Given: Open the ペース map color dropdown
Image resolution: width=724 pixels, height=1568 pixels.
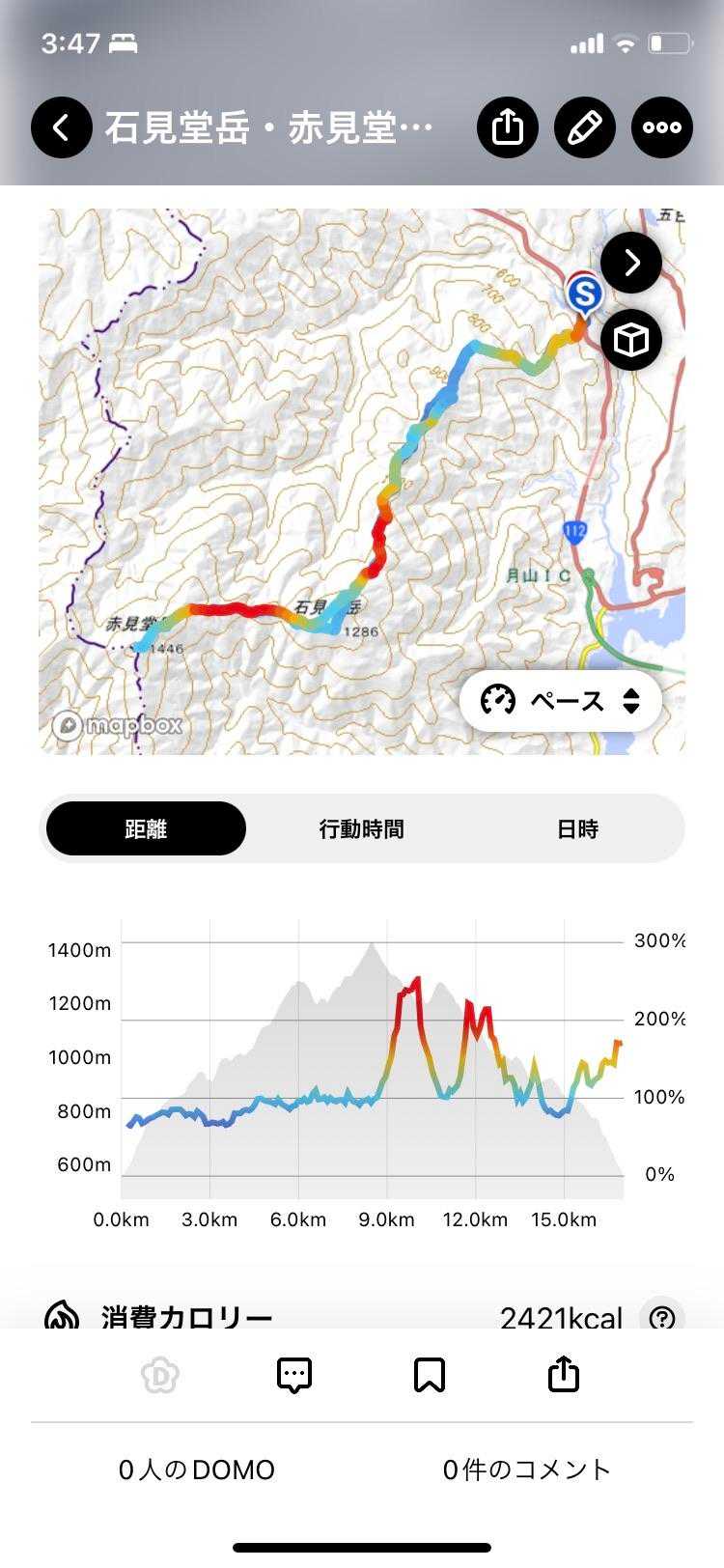Looking at the screenshot, I should pyautogui.click(x=561, y=701).
